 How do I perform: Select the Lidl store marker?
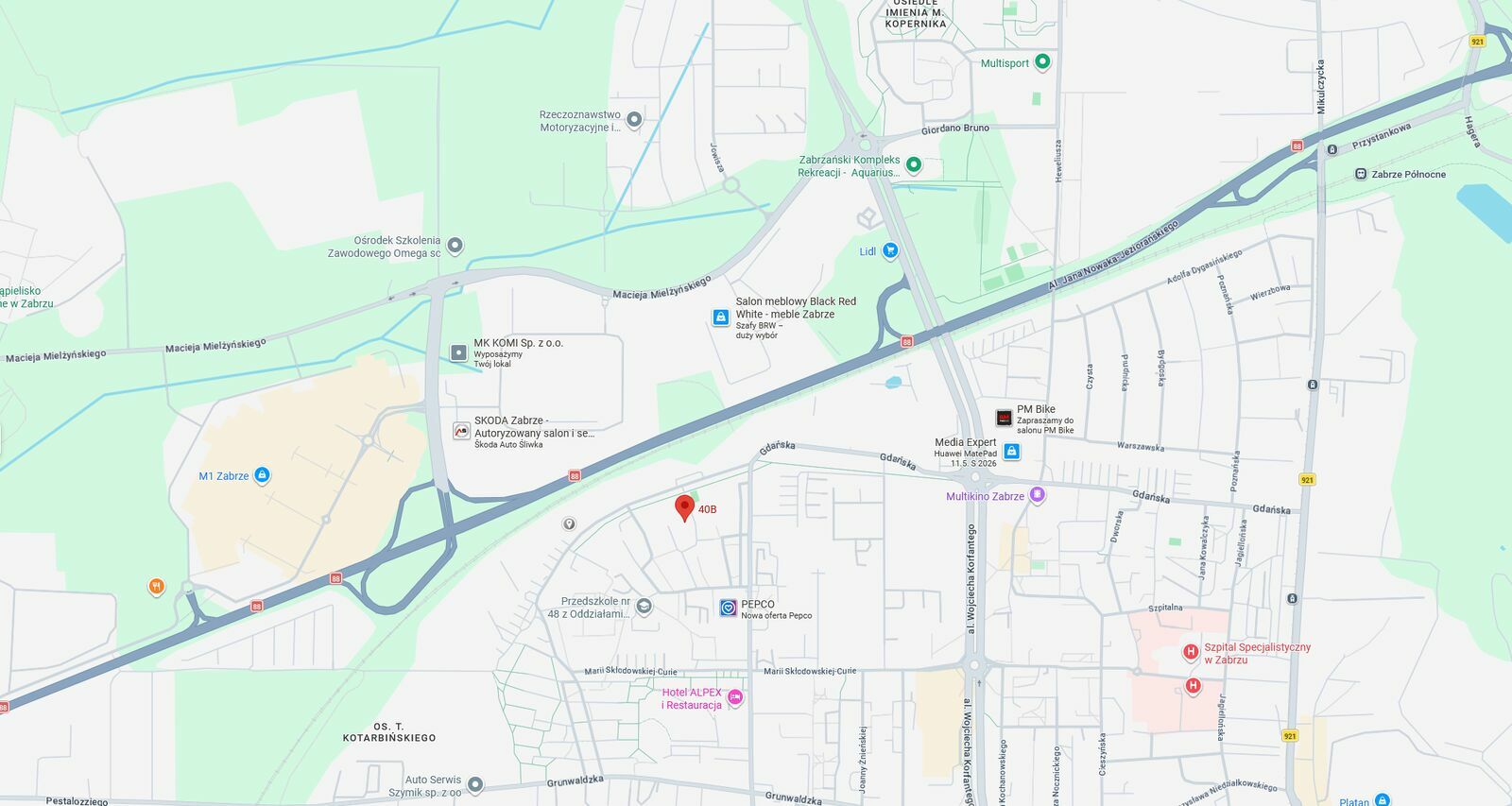click(889, 251)
